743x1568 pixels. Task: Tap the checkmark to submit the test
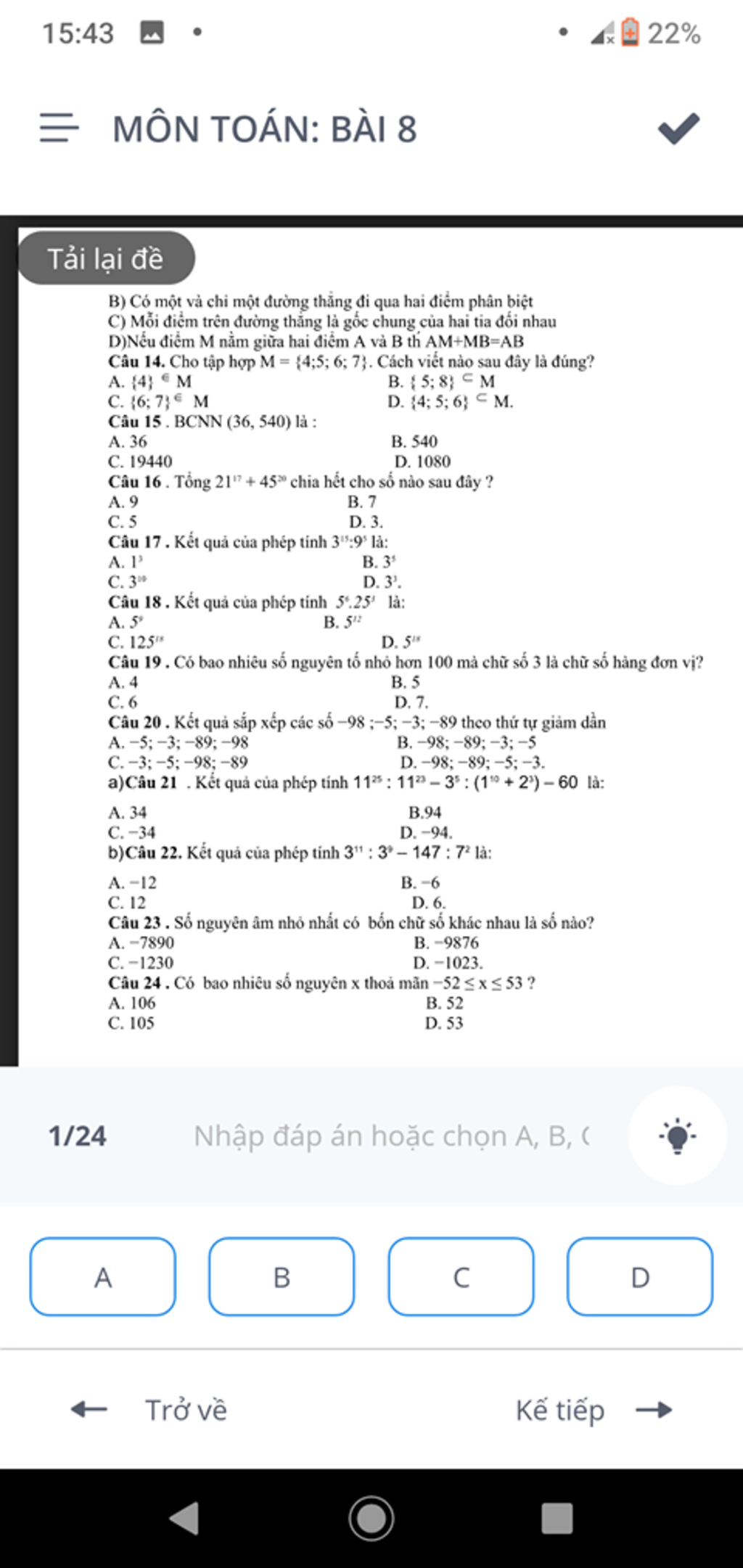coord(678,128)
